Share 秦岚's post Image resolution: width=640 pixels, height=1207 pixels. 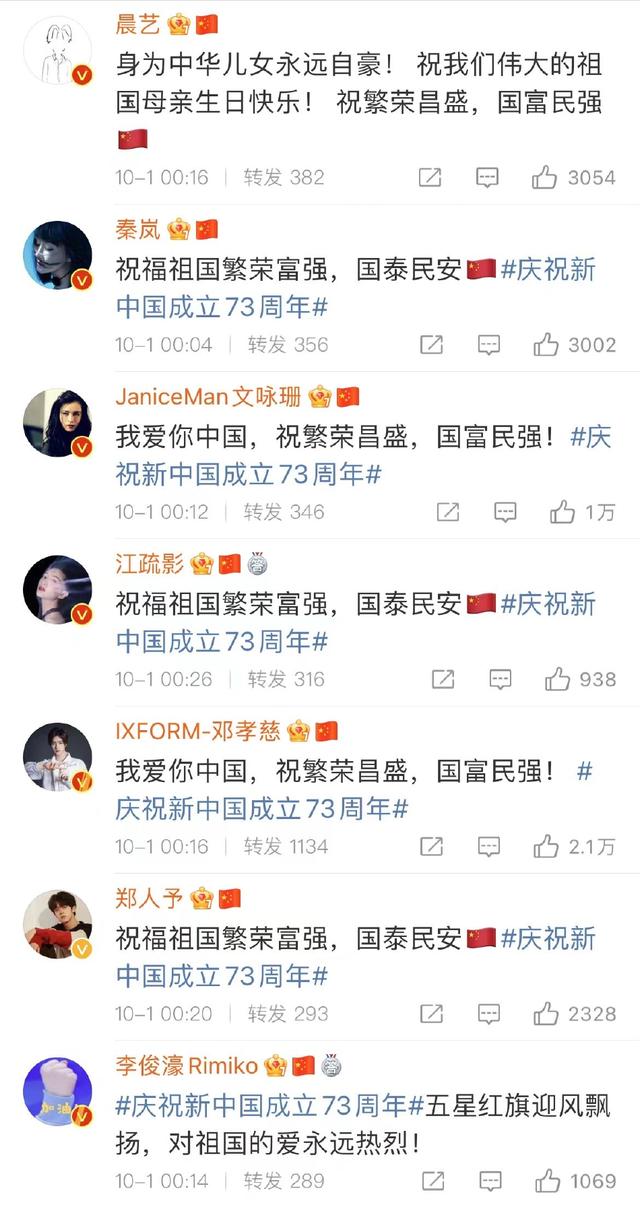[x=431, y=345]
